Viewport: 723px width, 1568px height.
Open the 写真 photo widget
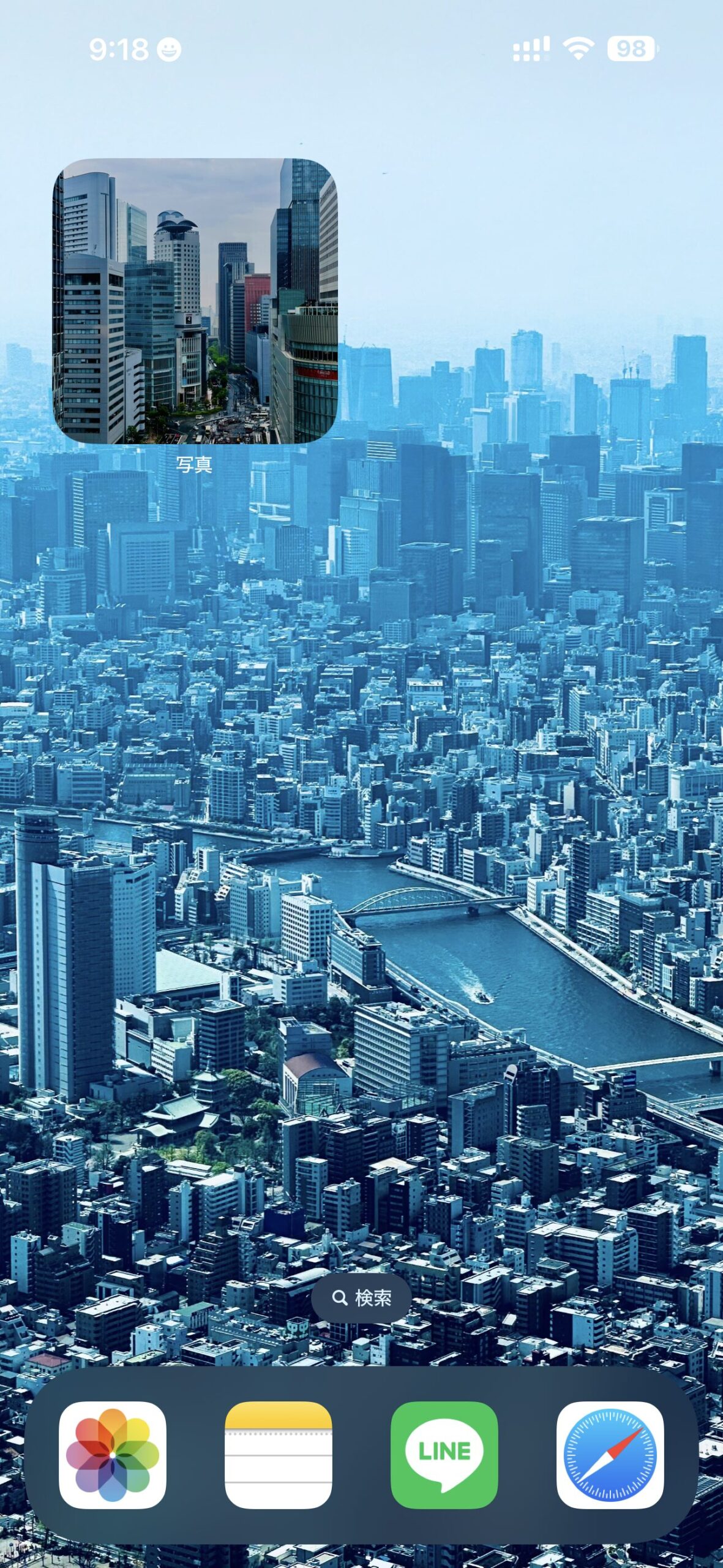(x=195, y=301)
